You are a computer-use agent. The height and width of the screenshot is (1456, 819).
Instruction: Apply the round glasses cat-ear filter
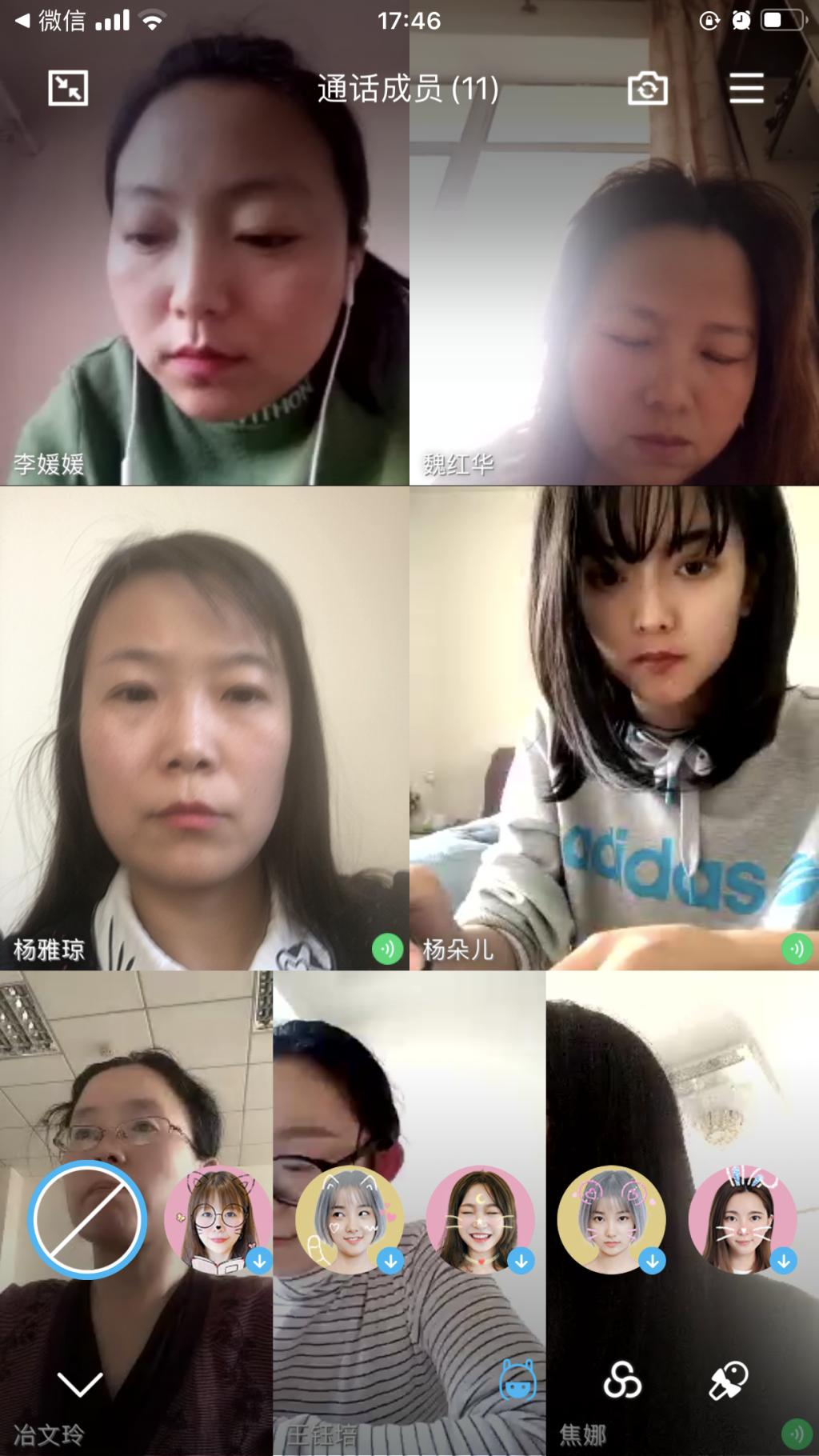tap(218, 1219)
